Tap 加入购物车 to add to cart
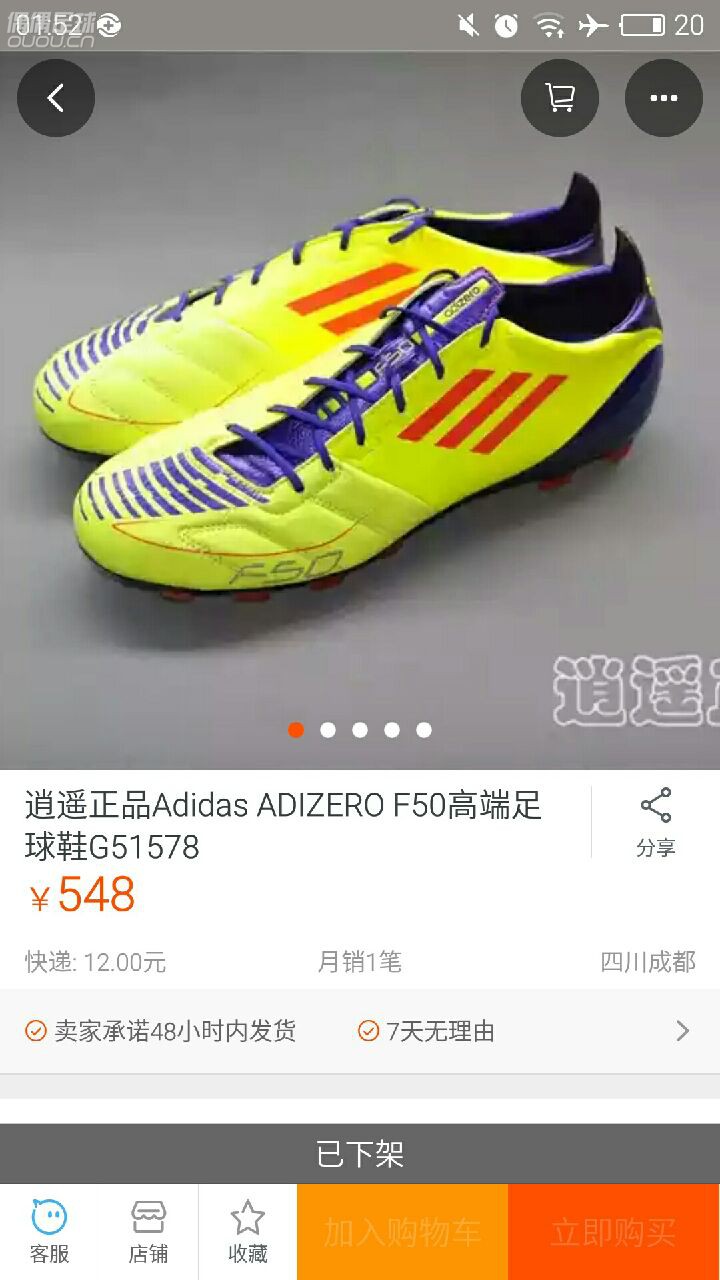The height and width of the screenshot is (1280, 720). 402,1232
